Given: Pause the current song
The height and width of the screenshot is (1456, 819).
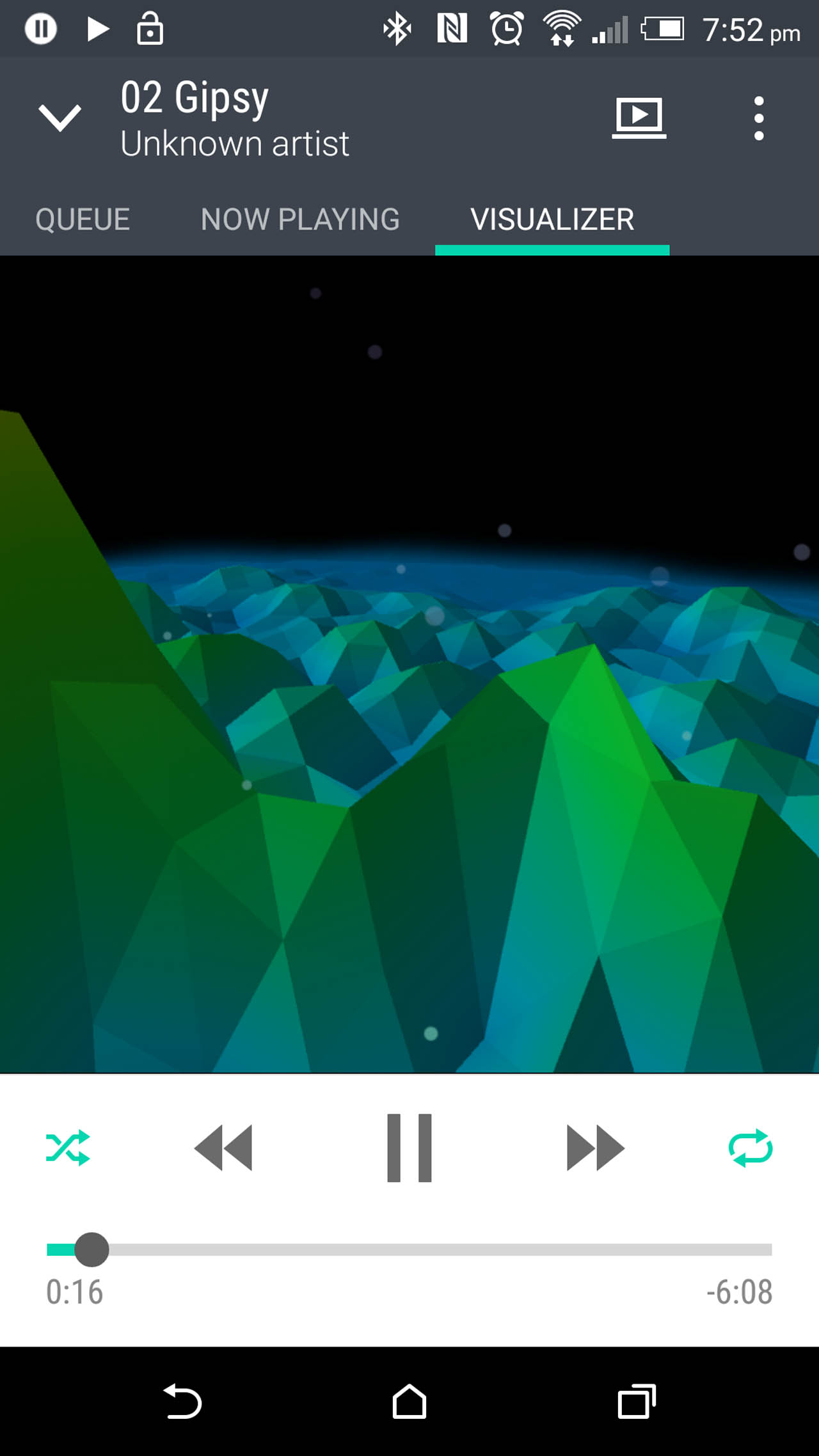Looking at the screenshot, I should coord(409,1148).
